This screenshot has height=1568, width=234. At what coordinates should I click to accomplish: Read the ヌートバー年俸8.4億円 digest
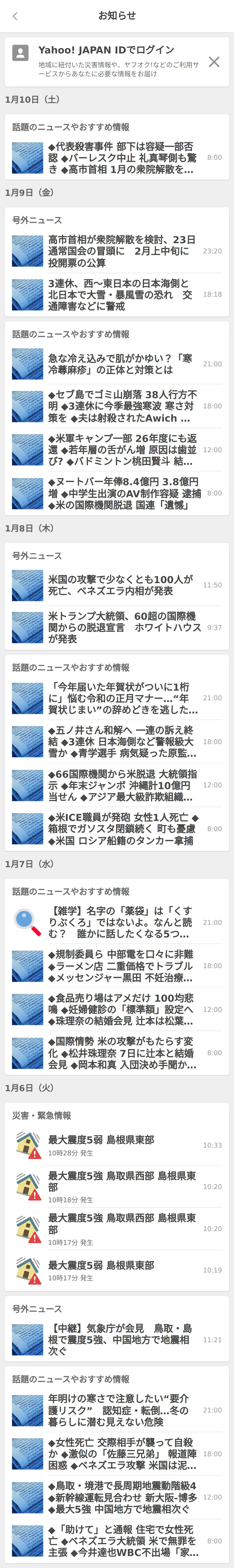[122, 493]
